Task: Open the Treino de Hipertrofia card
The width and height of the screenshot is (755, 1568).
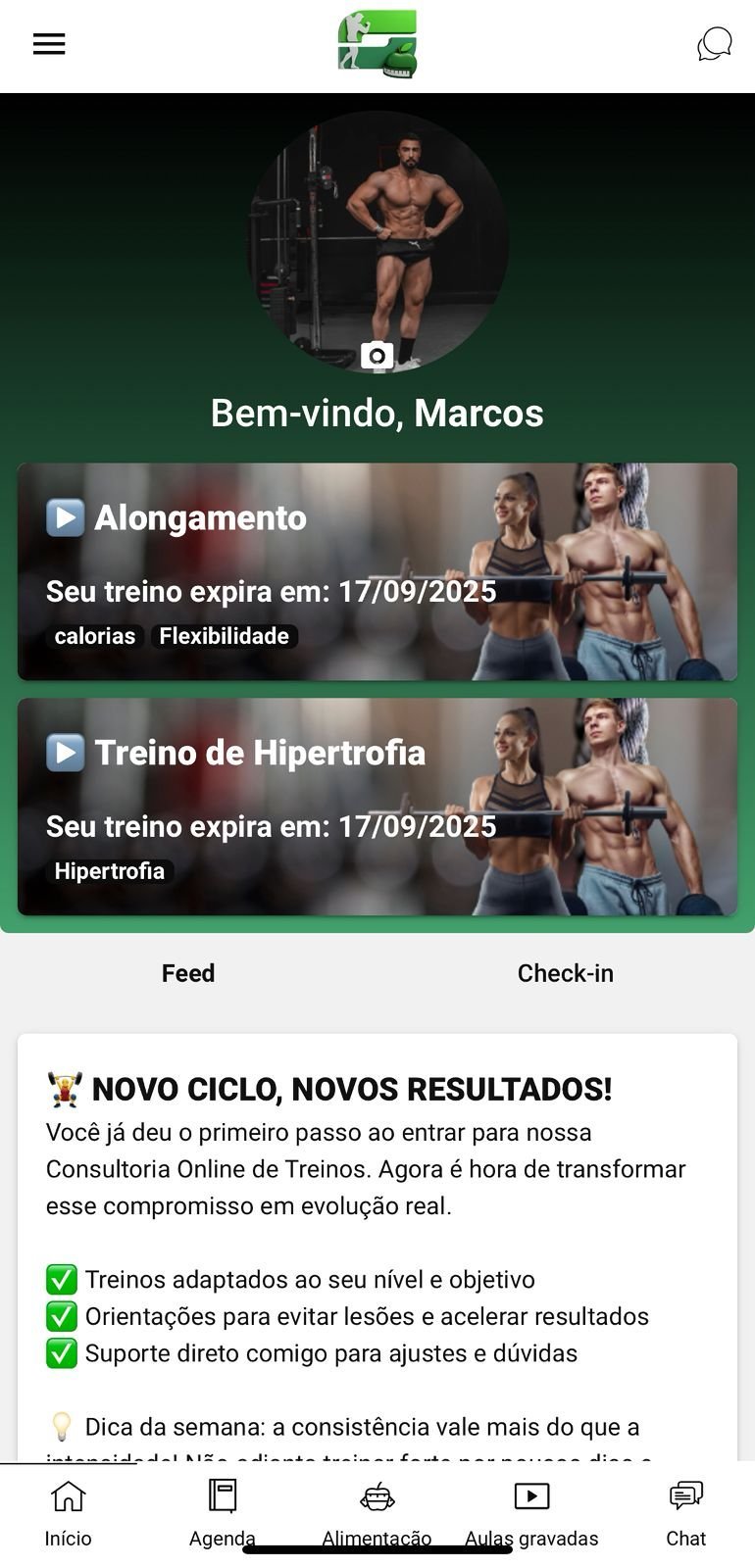Action: (x=377, y=807)
